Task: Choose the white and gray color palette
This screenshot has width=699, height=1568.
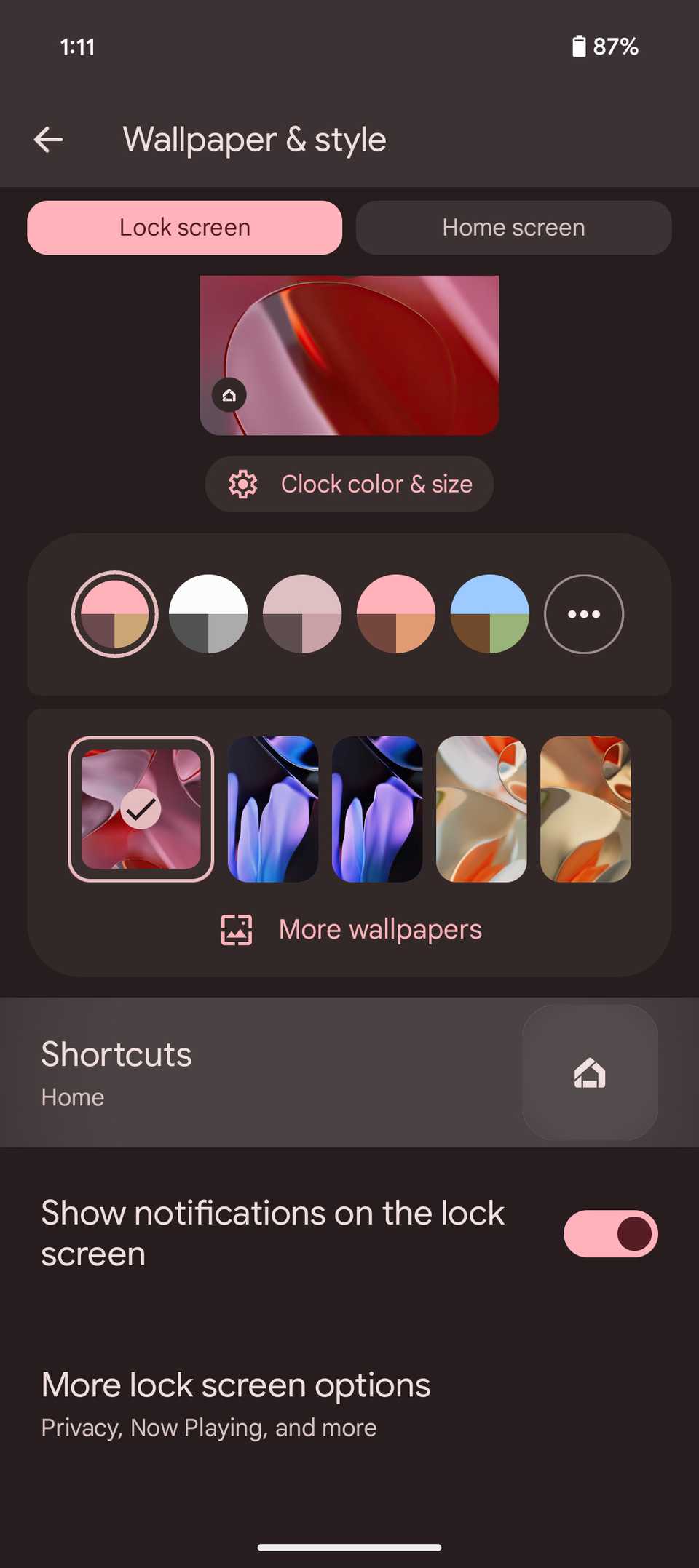Action: [208, 614]
